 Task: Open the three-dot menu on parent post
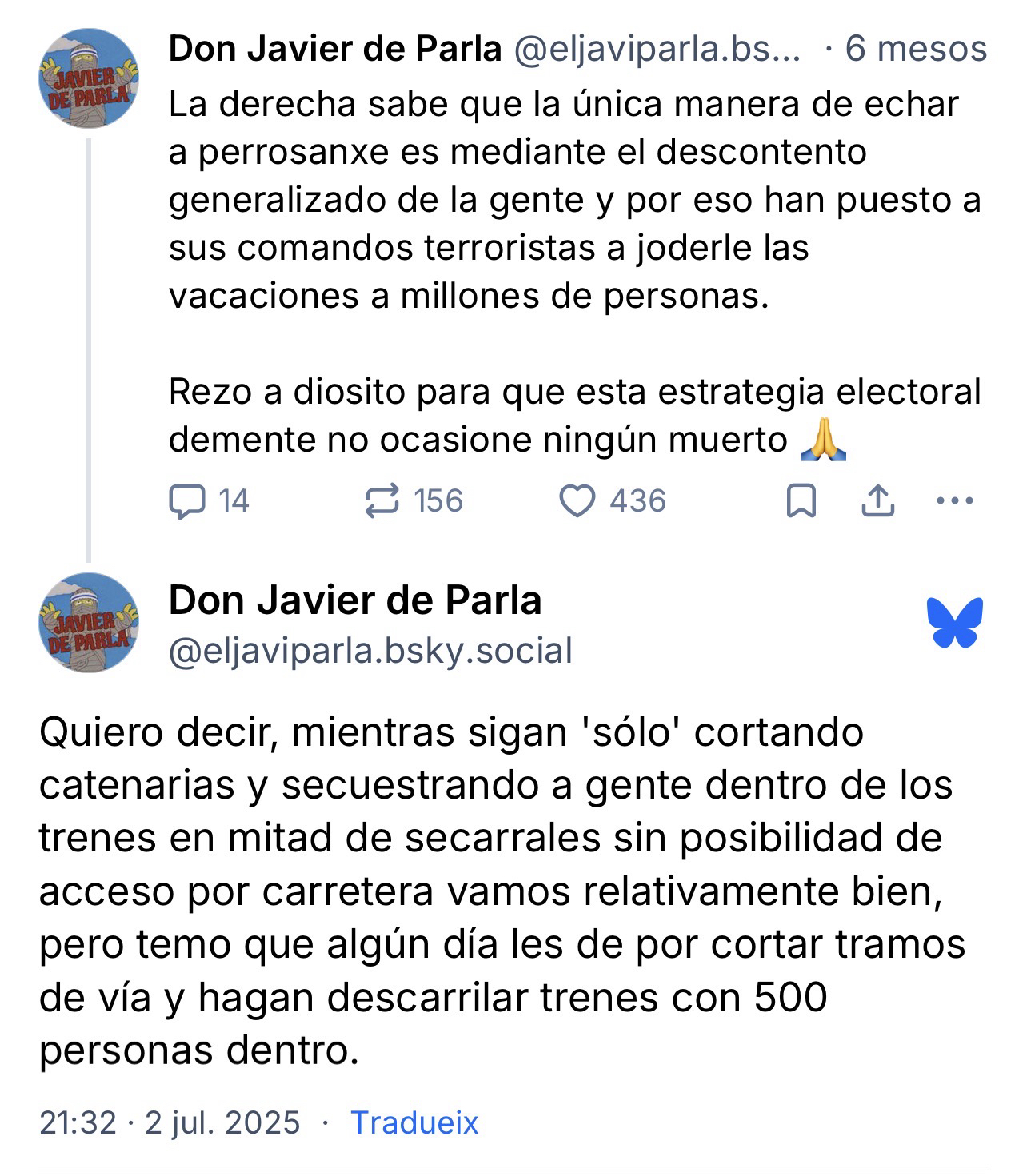pos(954,501)
